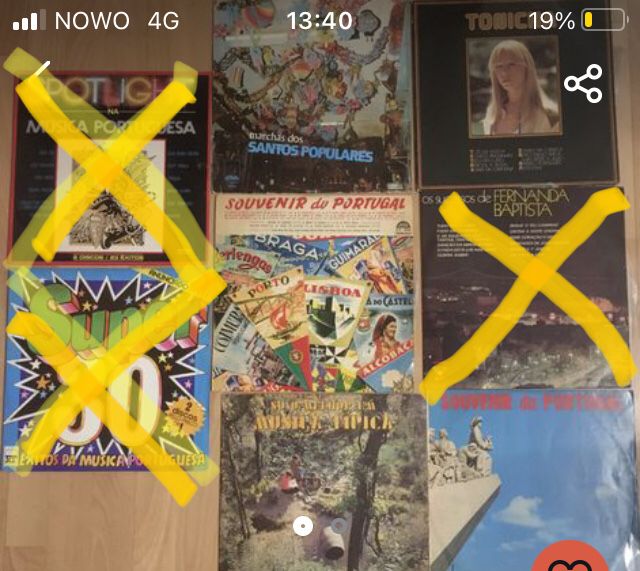Share this vinyl records listing
Screen dimensions: 640x571
click(x=583, y=83)
